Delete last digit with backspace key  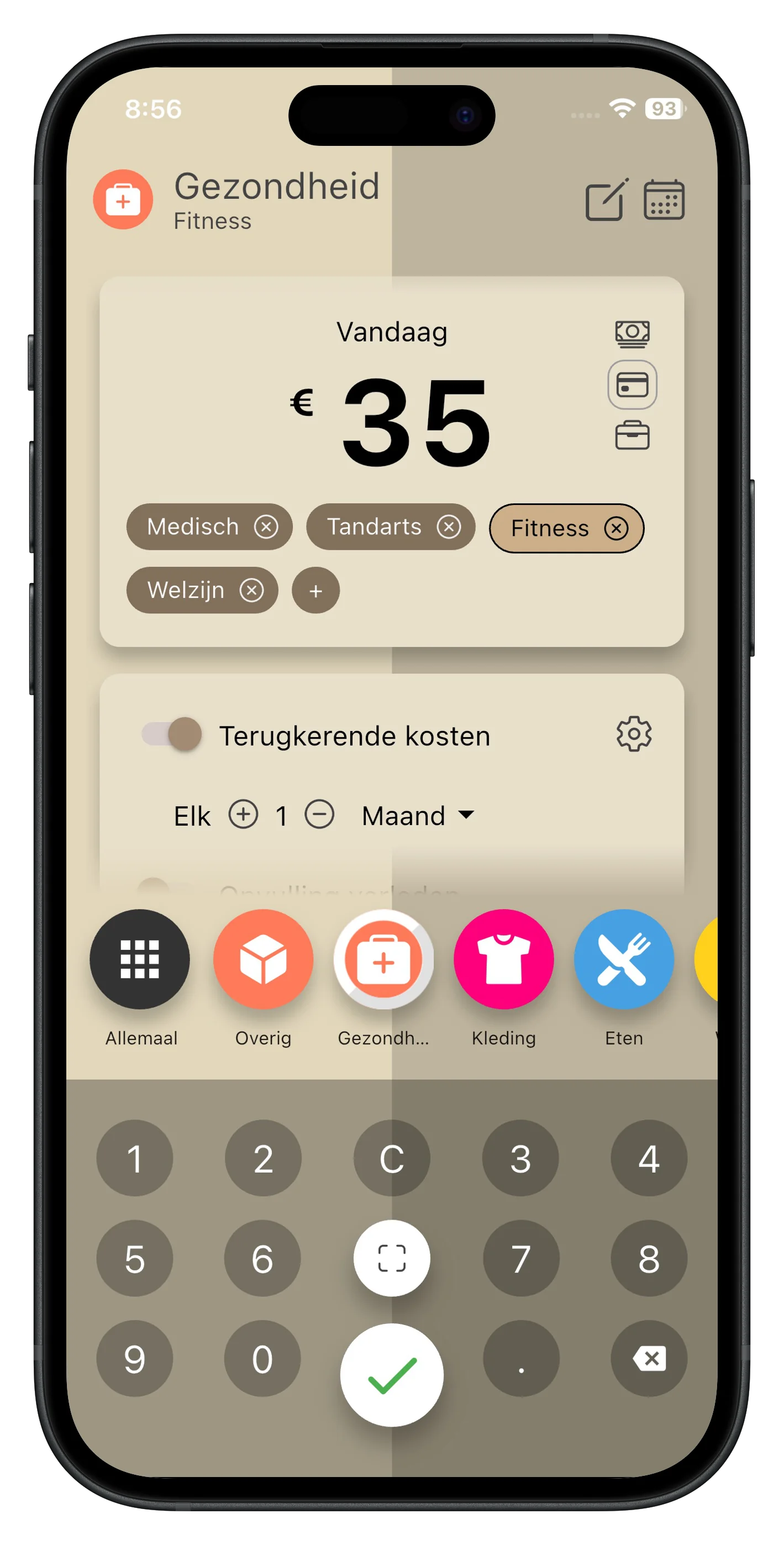point(649,1358)
